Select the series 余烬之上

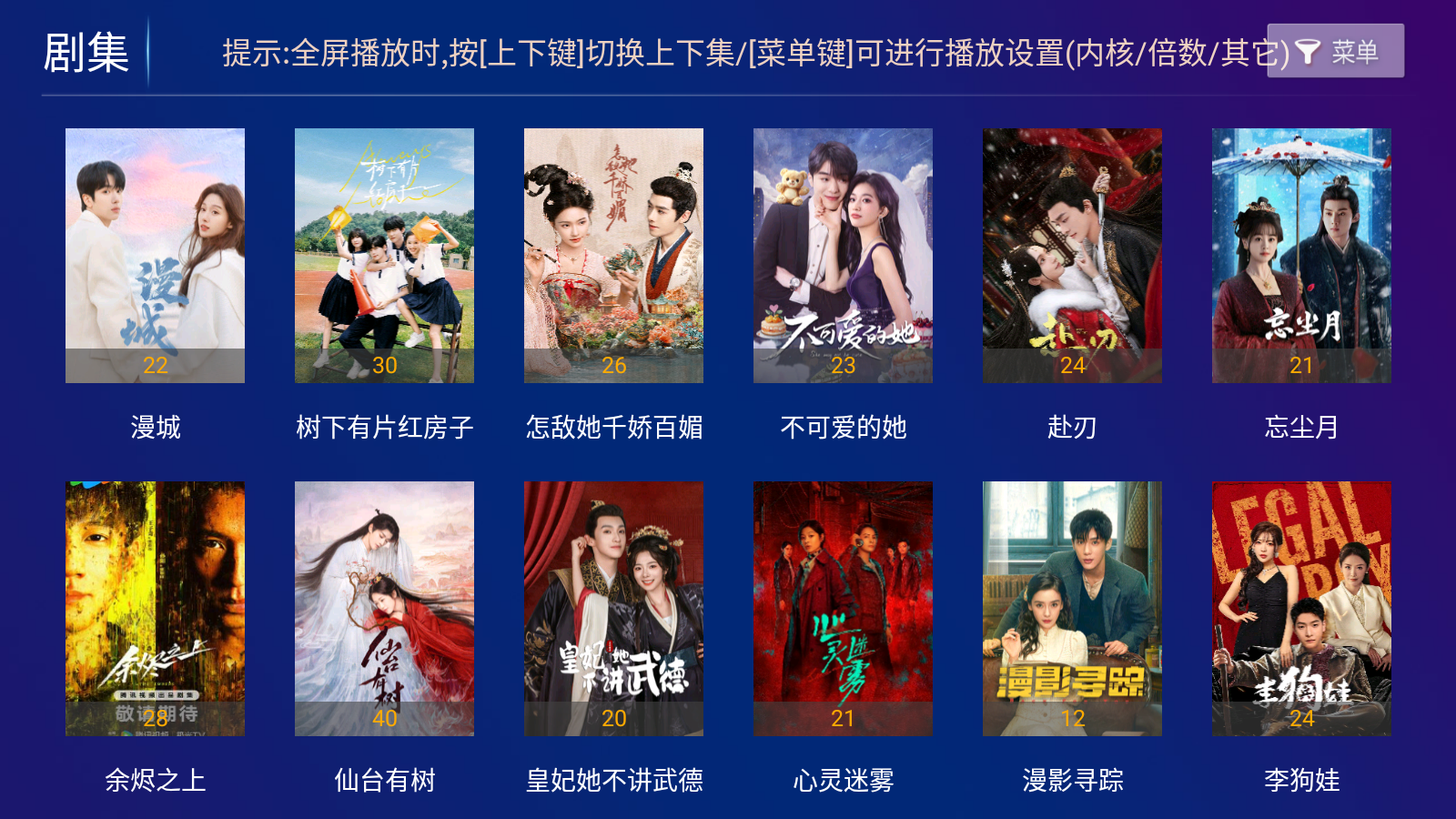(x=155, y=609)
